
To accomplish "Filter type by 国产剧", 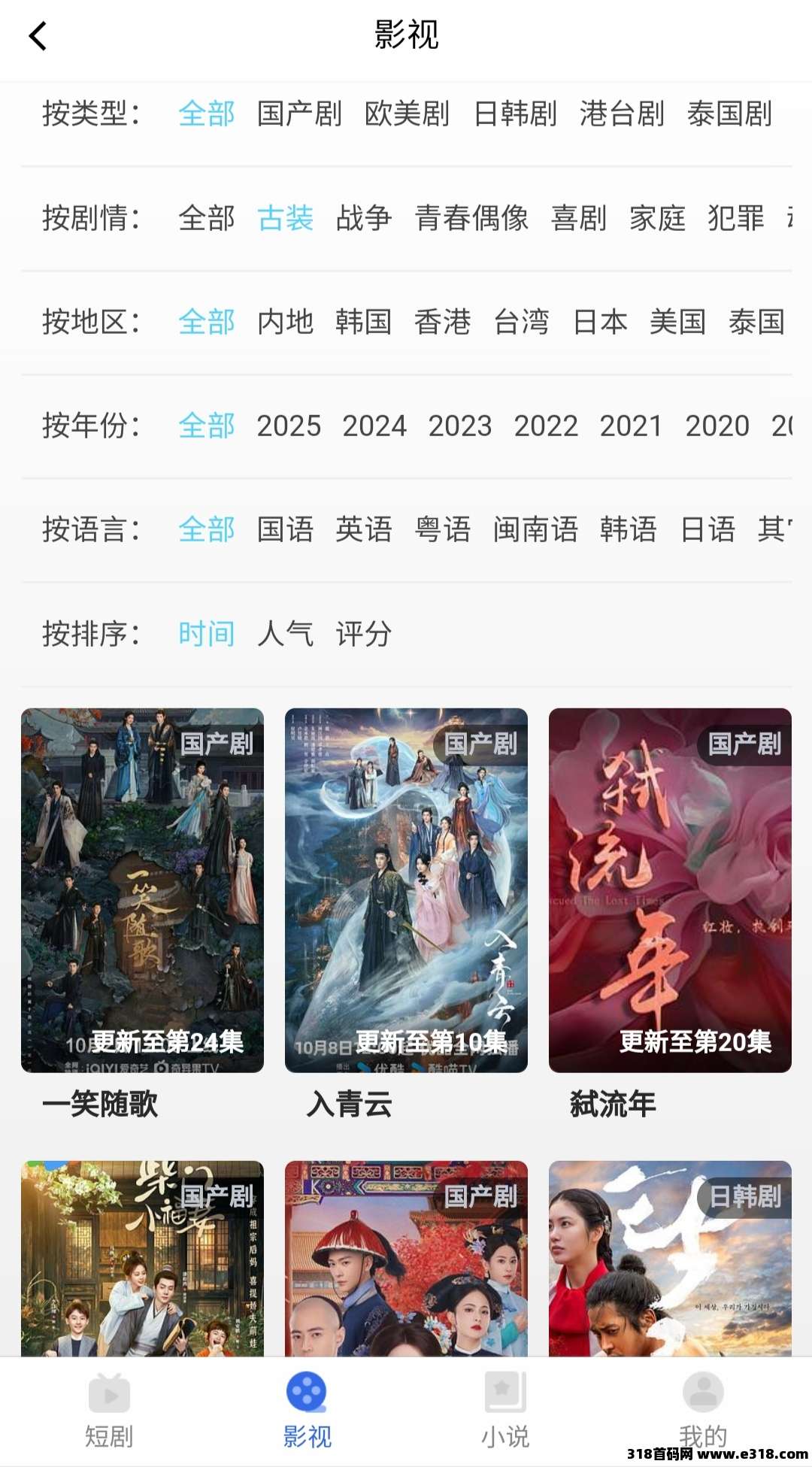I will [299, 114].
